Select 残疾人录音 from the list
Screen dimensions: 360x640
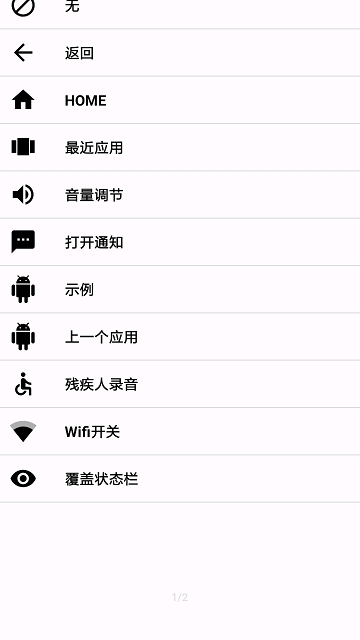[x=180, y=384]
